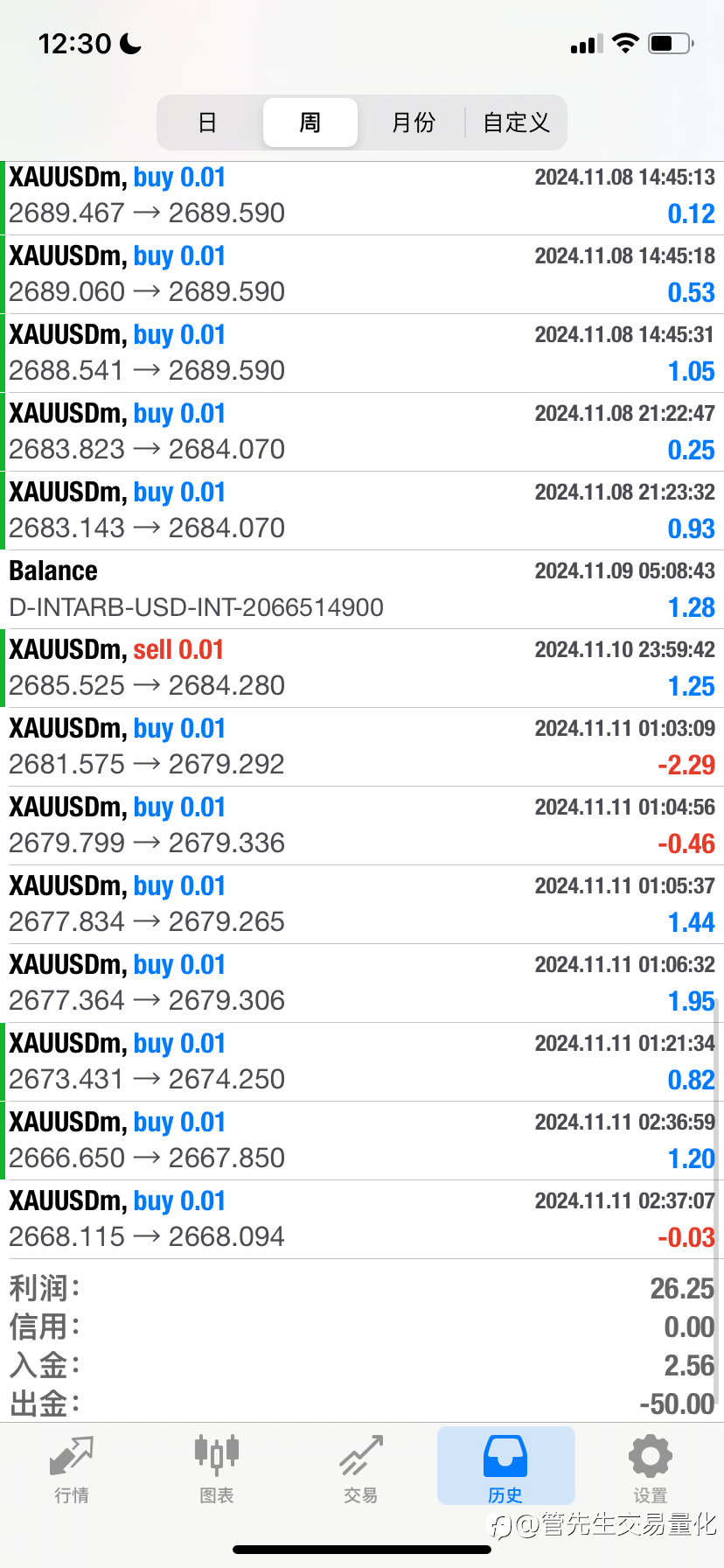Image resolution: width=724 pixels, height=1568 pixels.
Task: Switch to the 日 period tab
Action: (x=207, y=122)
